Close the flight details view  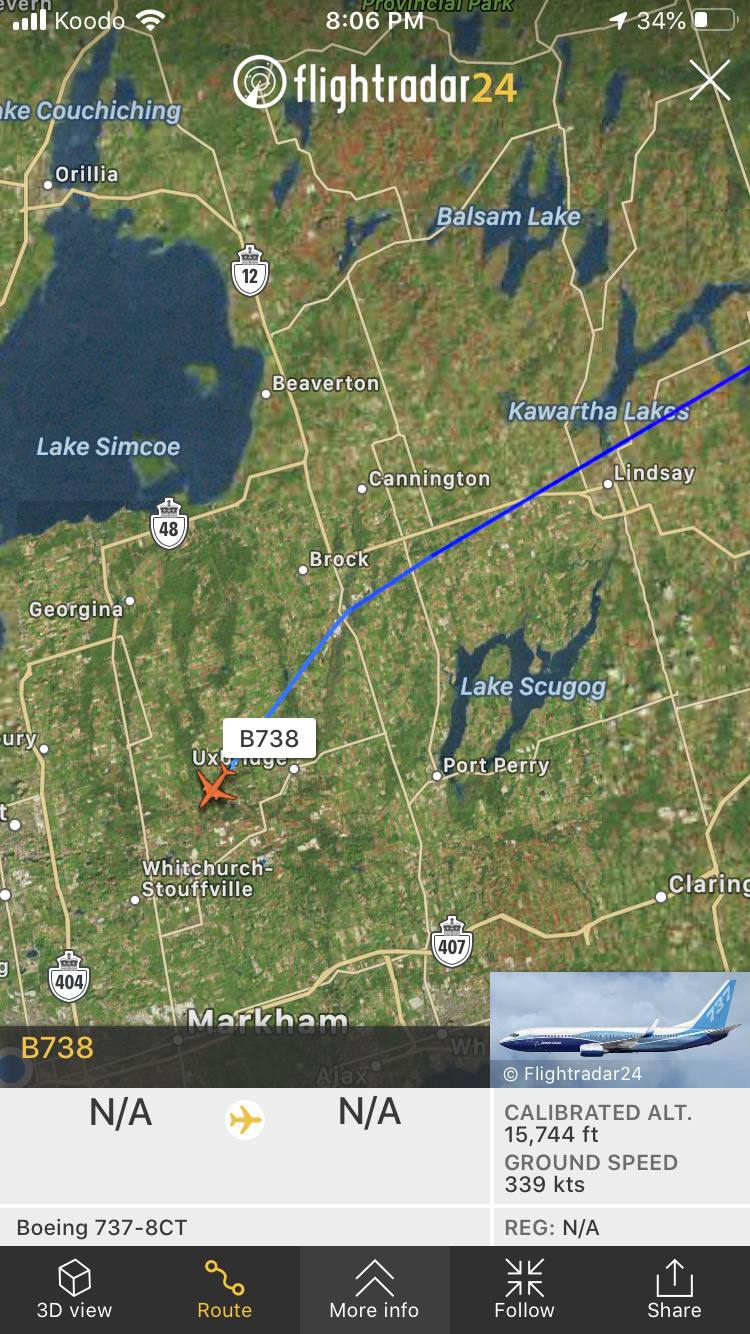709,80
